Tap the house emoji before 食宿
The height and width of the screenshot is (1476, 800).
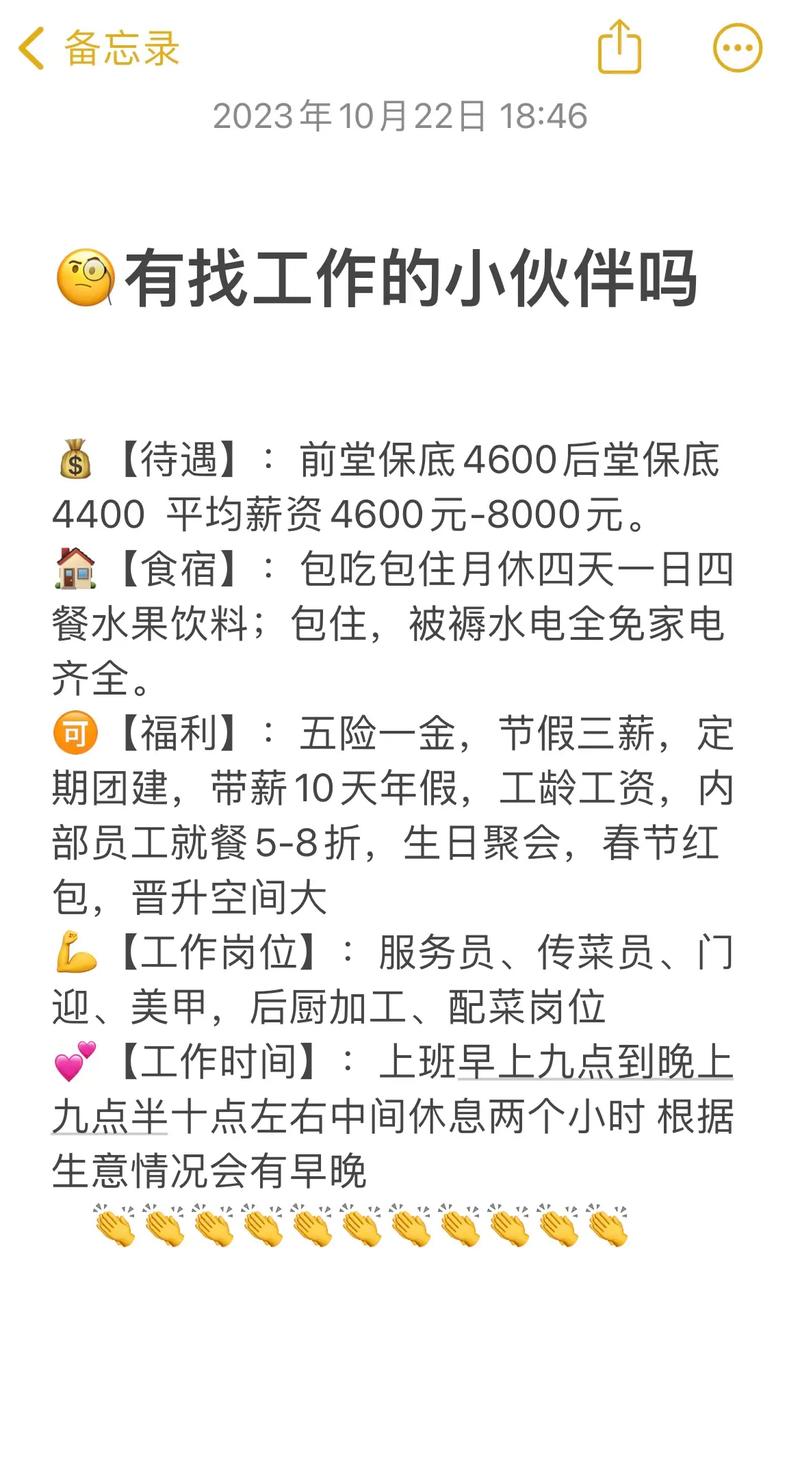[x=75, y=570]
